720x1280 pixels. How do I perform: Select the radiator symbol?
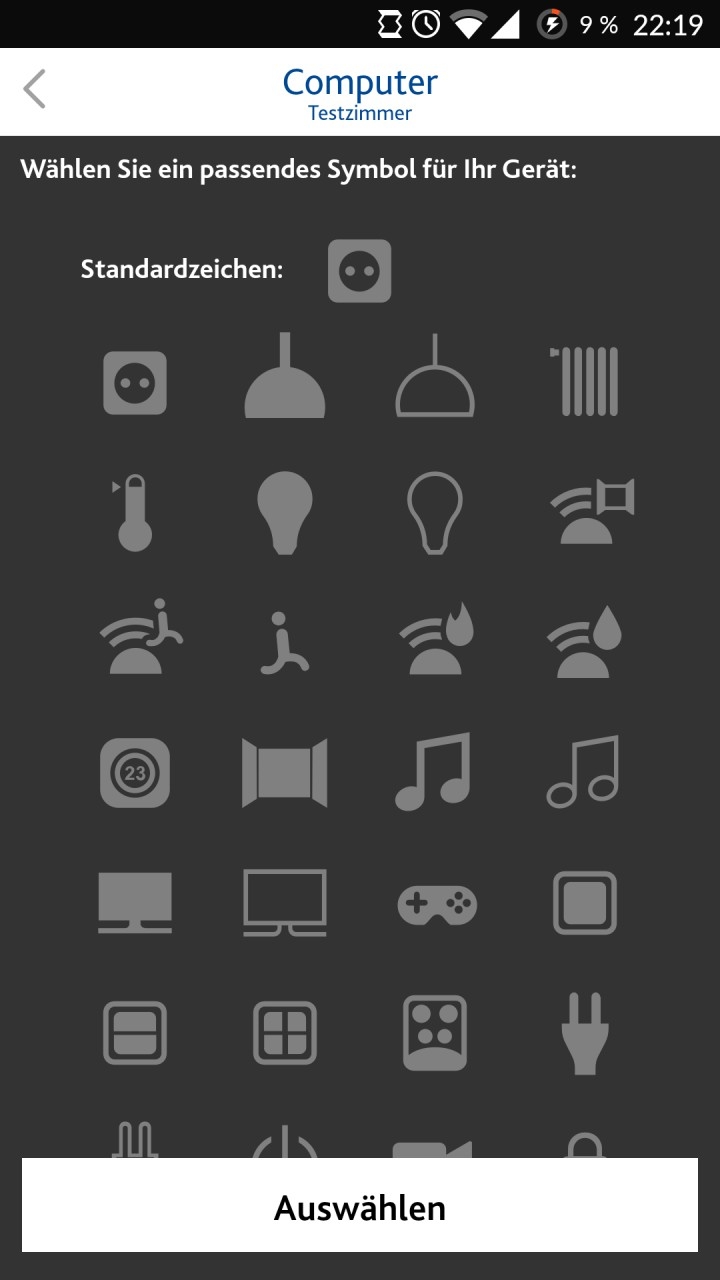click(x=585, y=380)
